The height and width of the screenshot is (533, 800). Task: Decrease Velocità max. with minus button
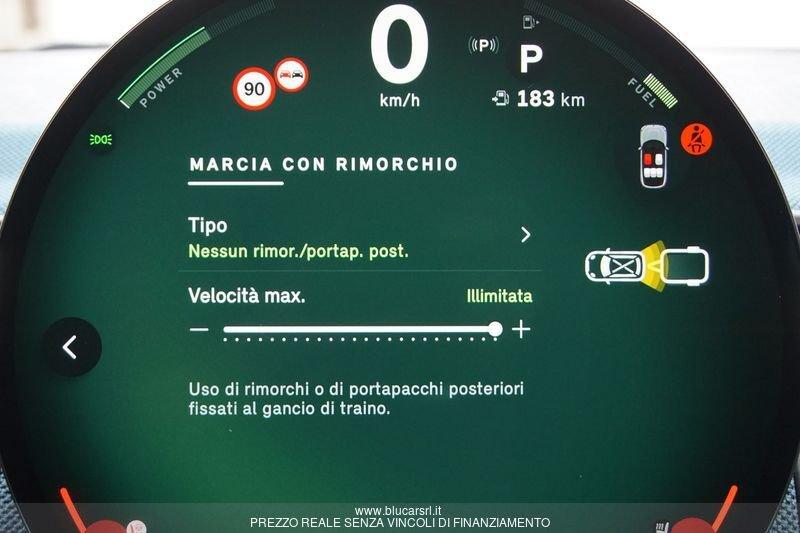[199, 329]
